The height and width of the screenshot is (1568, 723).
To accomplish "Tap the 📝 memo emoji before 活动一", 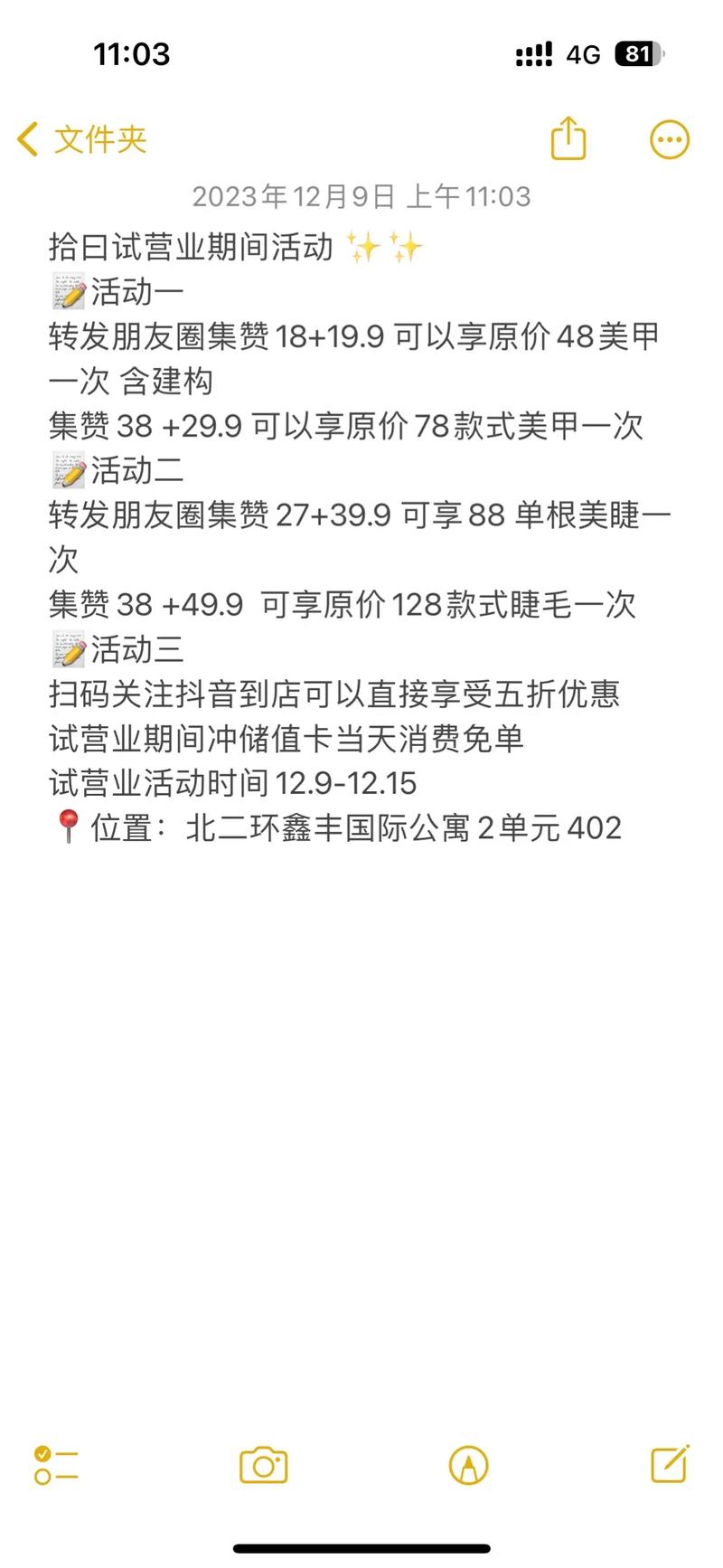I will coord(65,290).
